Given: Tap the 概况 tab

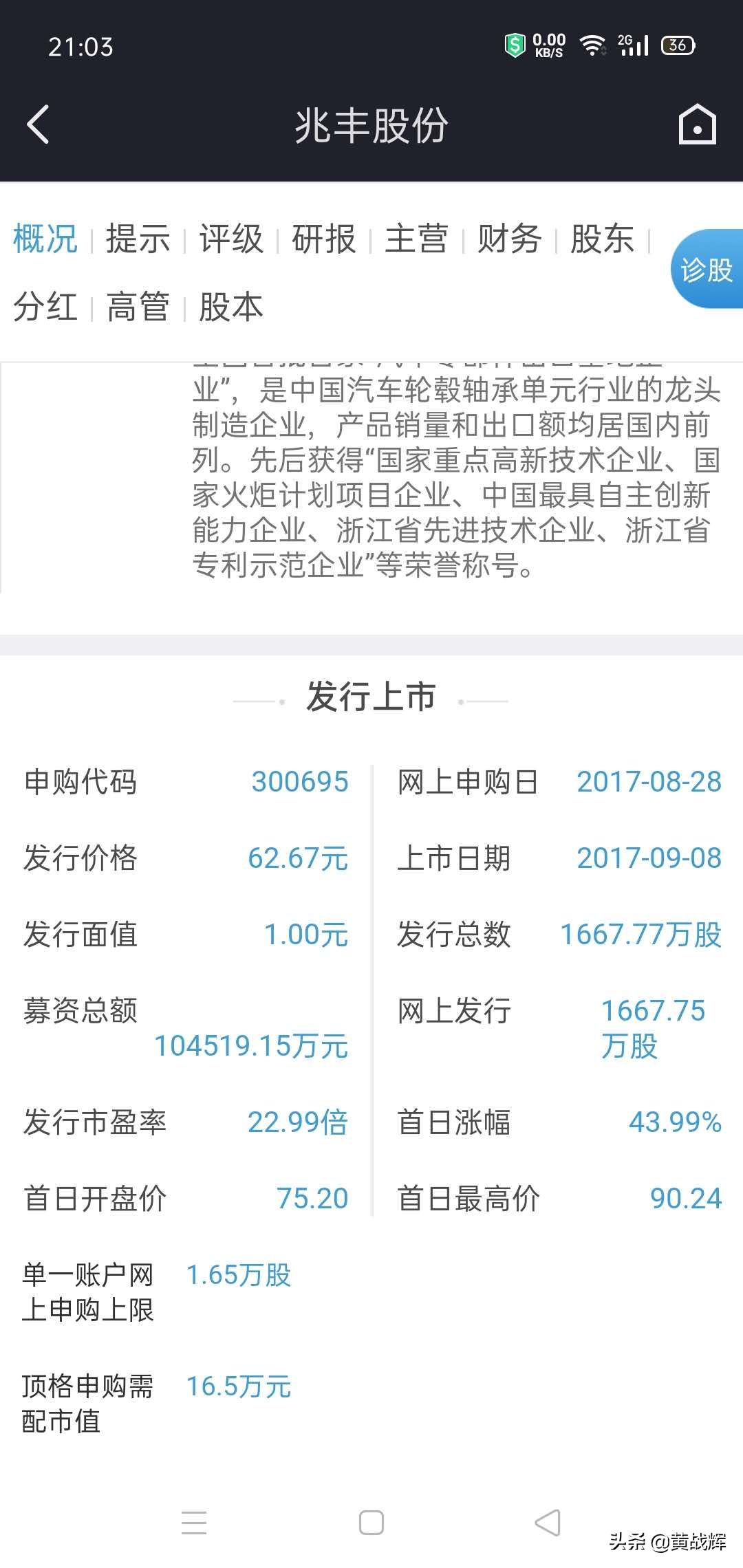Looking at the screenshot, I should click(x=45, y=239).
